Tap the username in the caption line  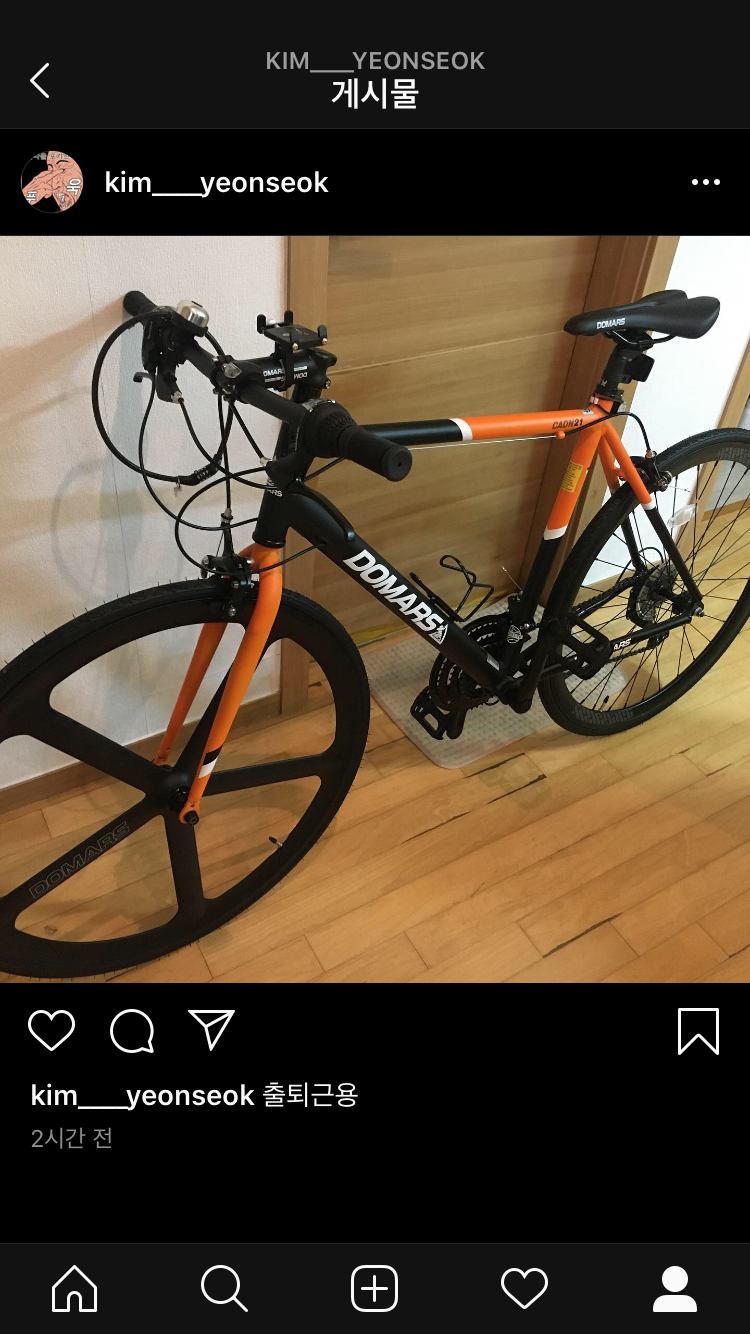point(142,1095)
